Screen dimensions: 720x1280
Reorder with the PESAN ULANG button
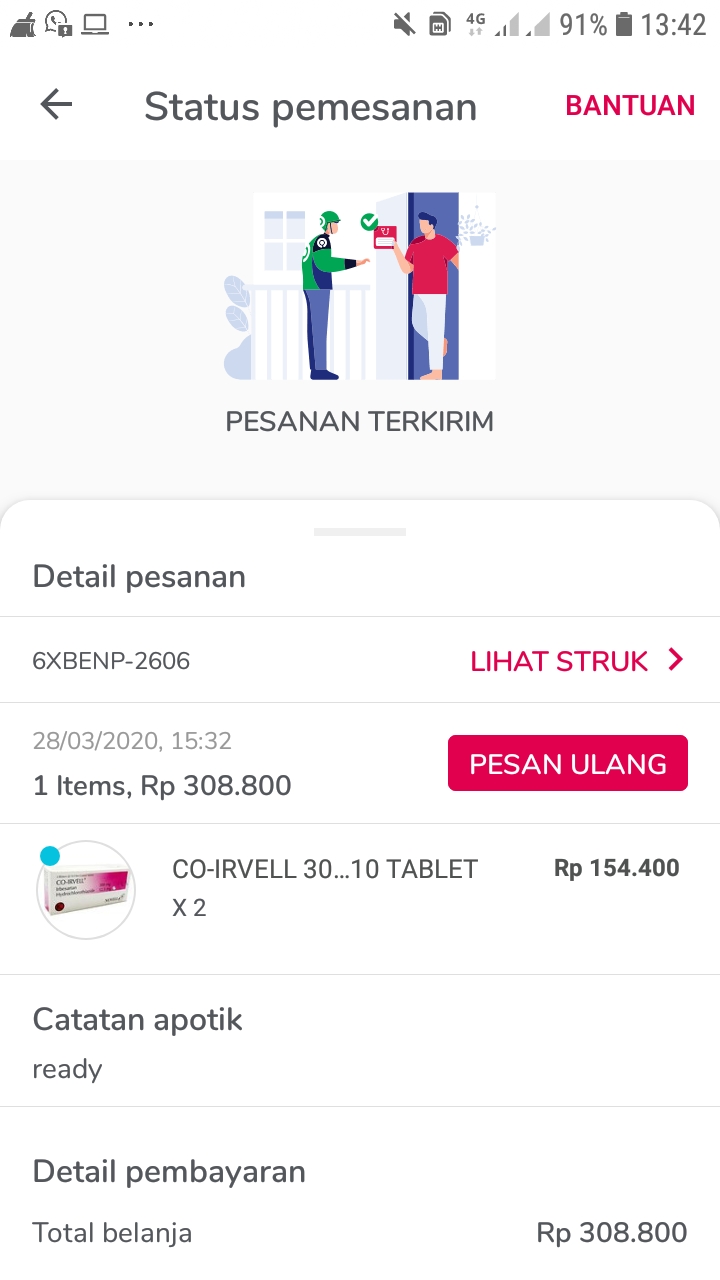click(568, 764)
